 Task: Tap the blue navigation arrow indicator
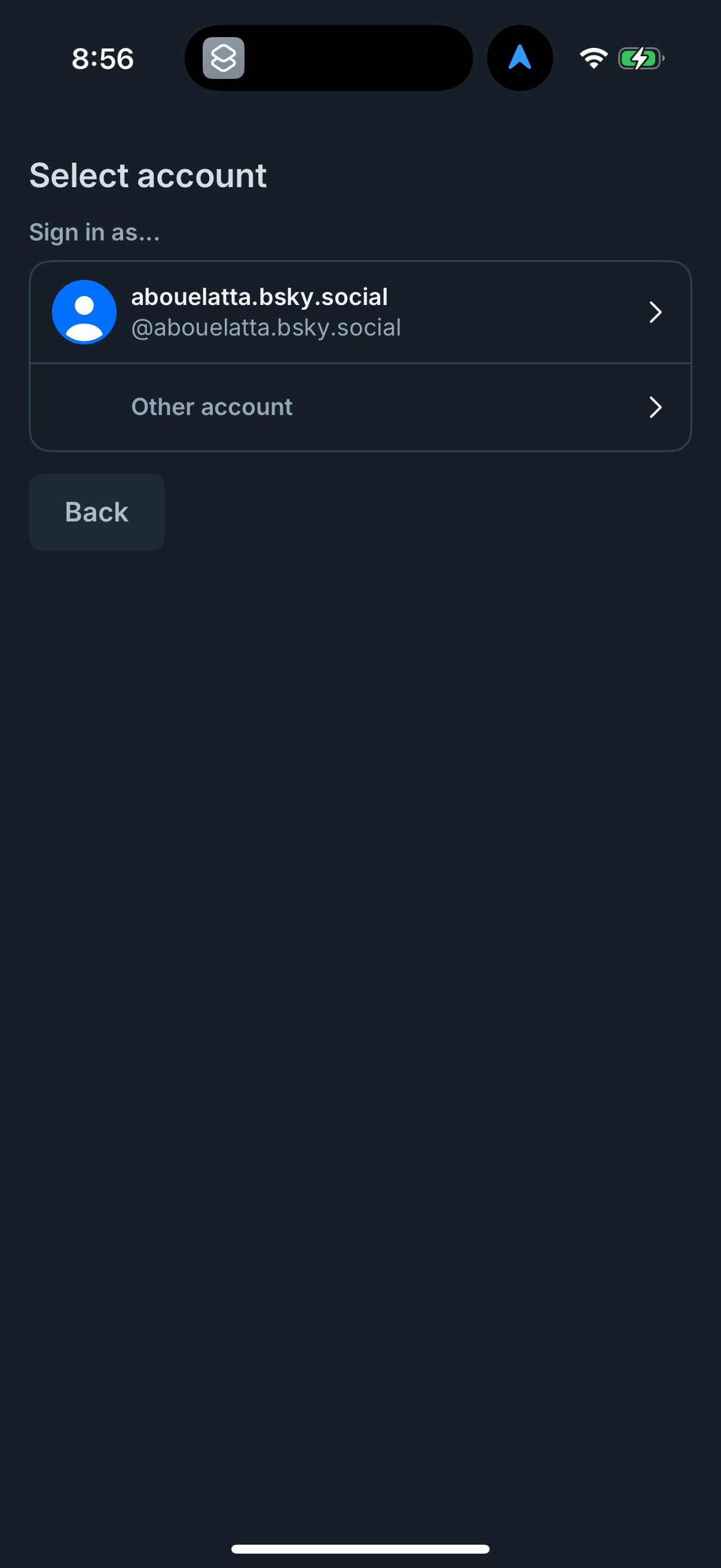520,58
